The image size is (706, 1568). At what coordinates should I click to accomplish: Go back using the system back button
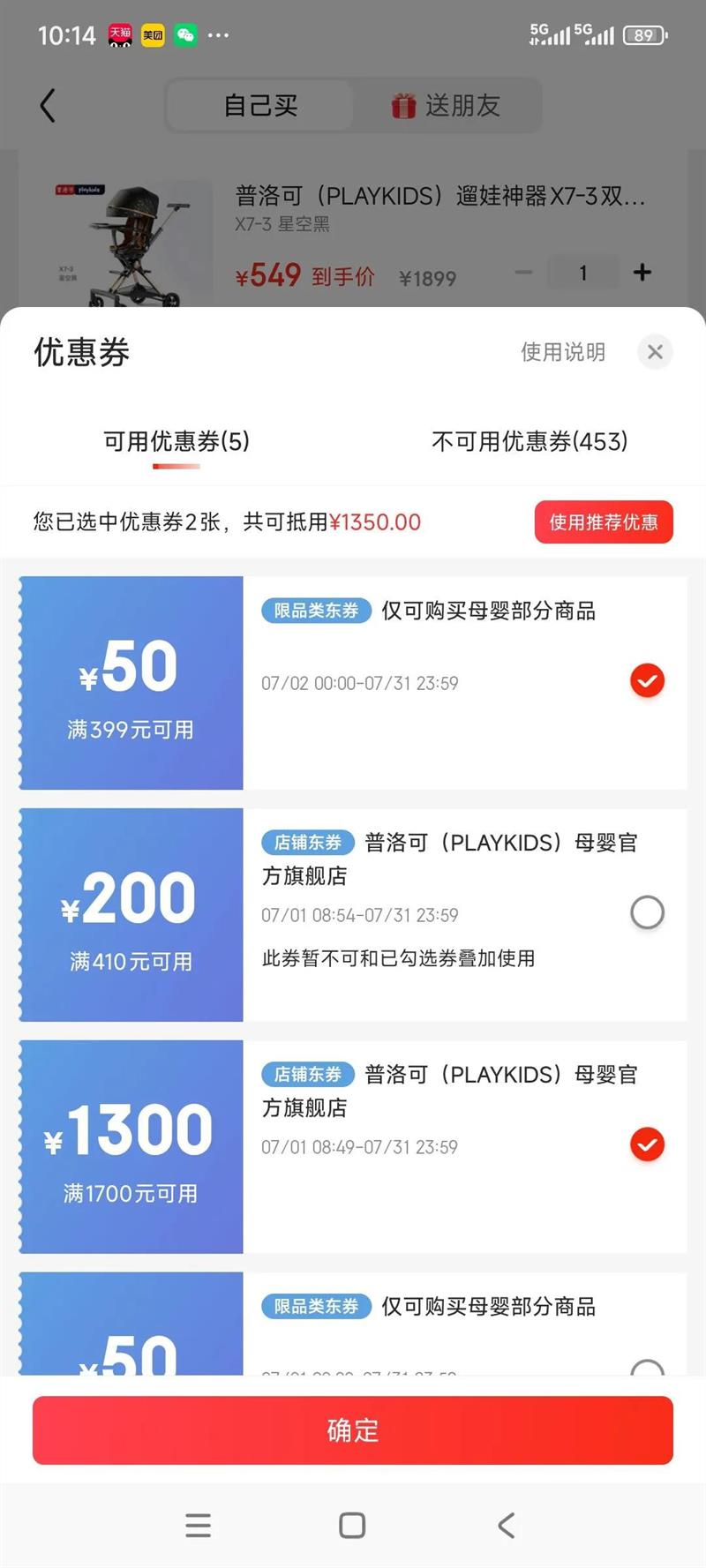tap(506, 1526)
